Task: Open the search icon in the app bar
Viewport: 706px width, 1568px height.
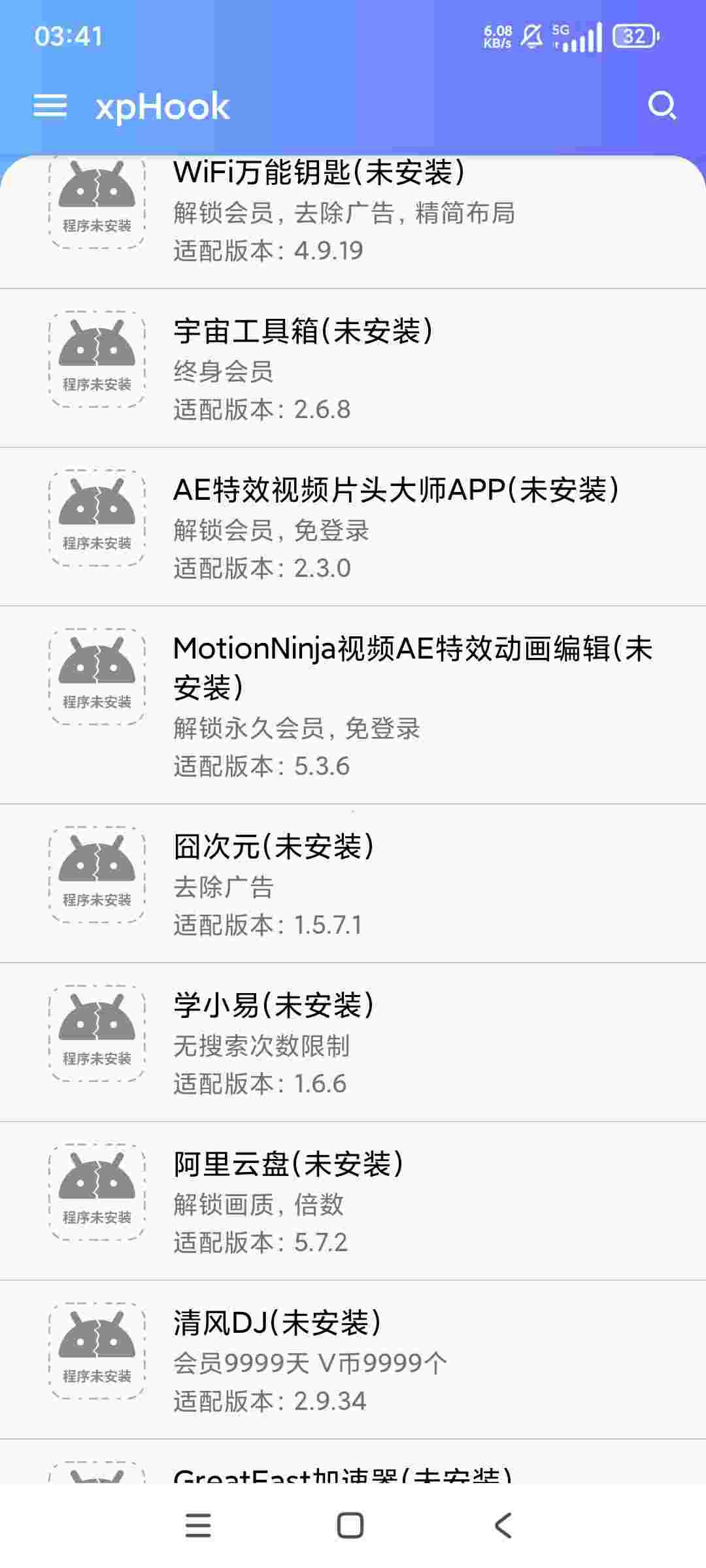Action: pos(662,106)
